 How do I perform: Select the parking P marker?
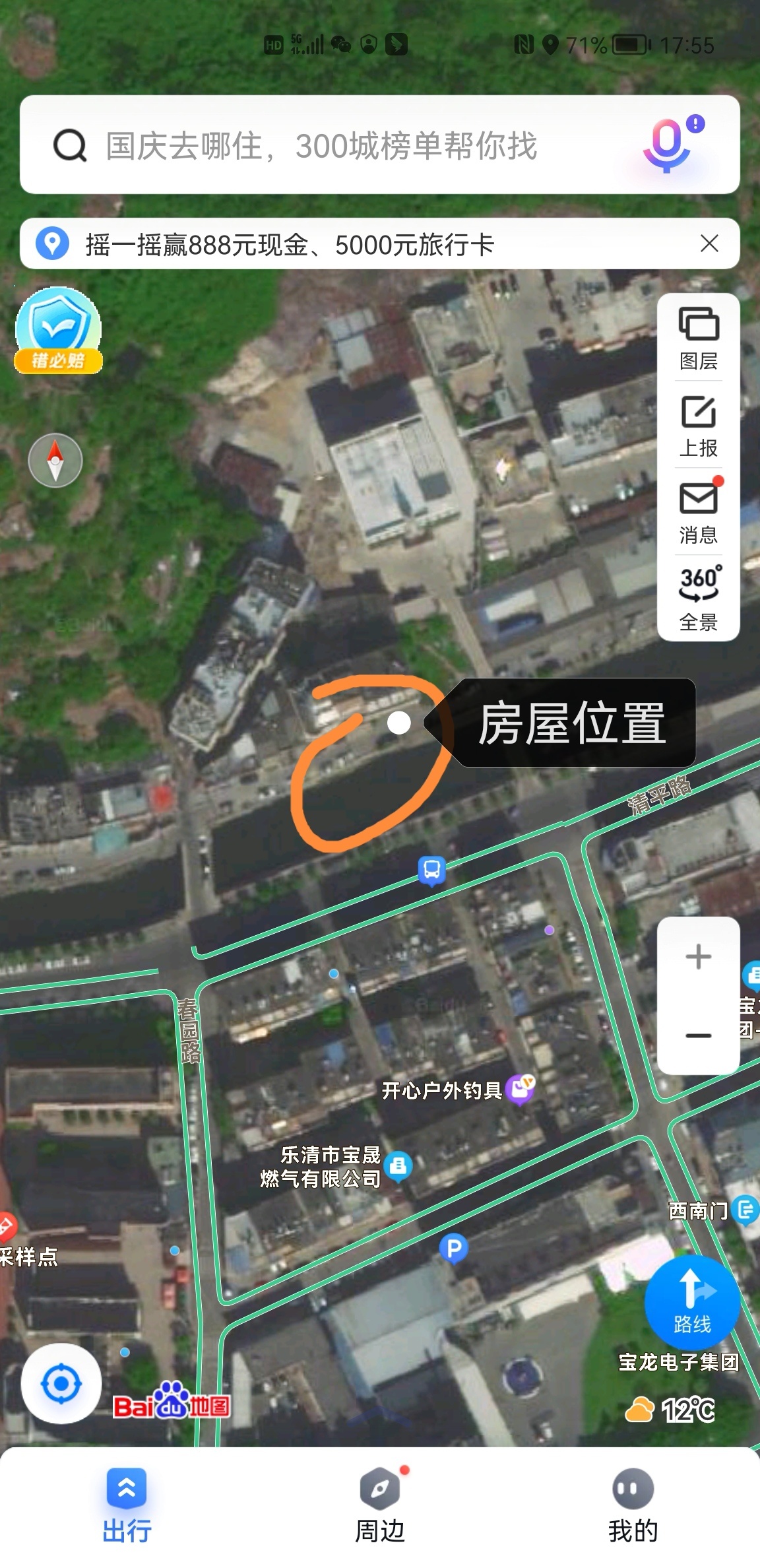point(454,1249)
